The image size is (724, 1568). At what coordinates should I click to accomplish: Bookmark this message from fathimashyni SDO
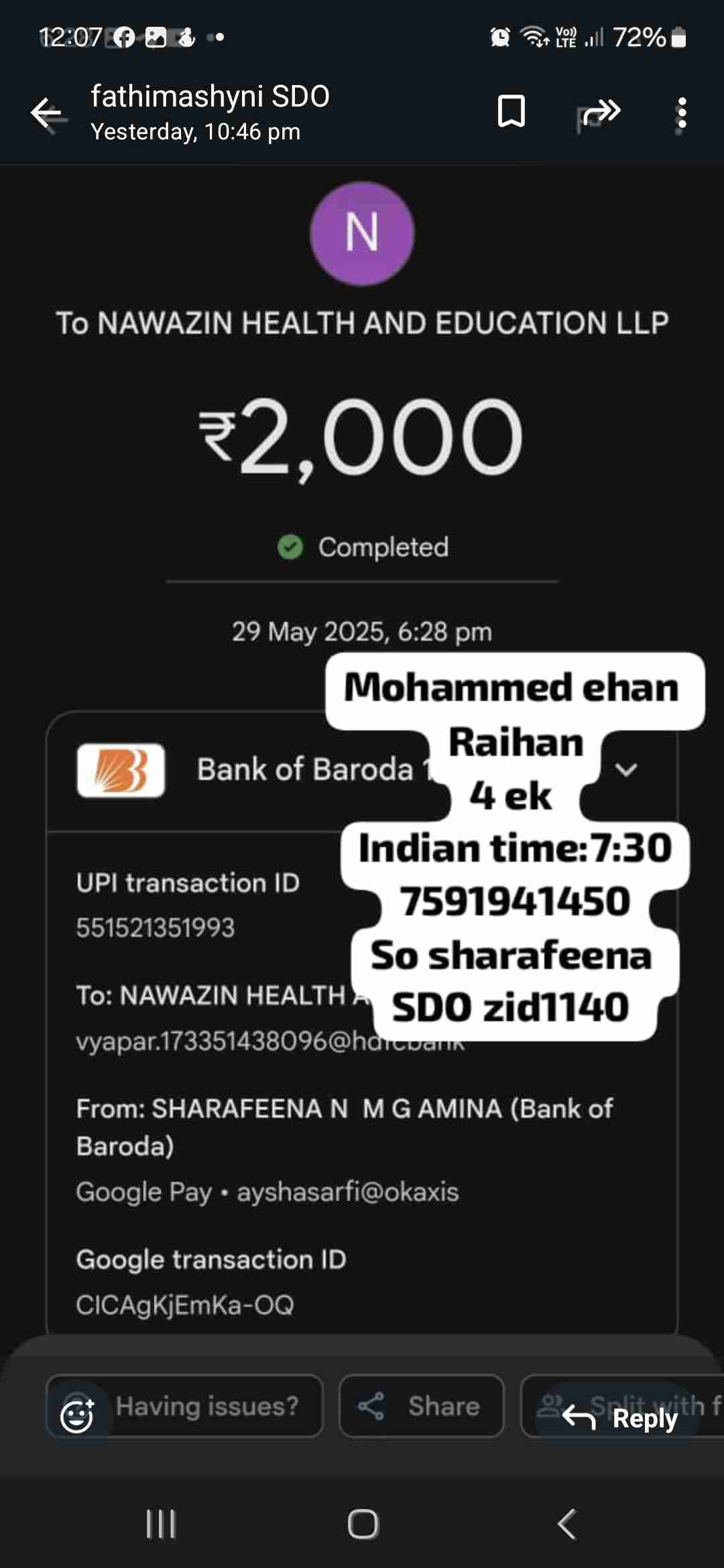511,111
